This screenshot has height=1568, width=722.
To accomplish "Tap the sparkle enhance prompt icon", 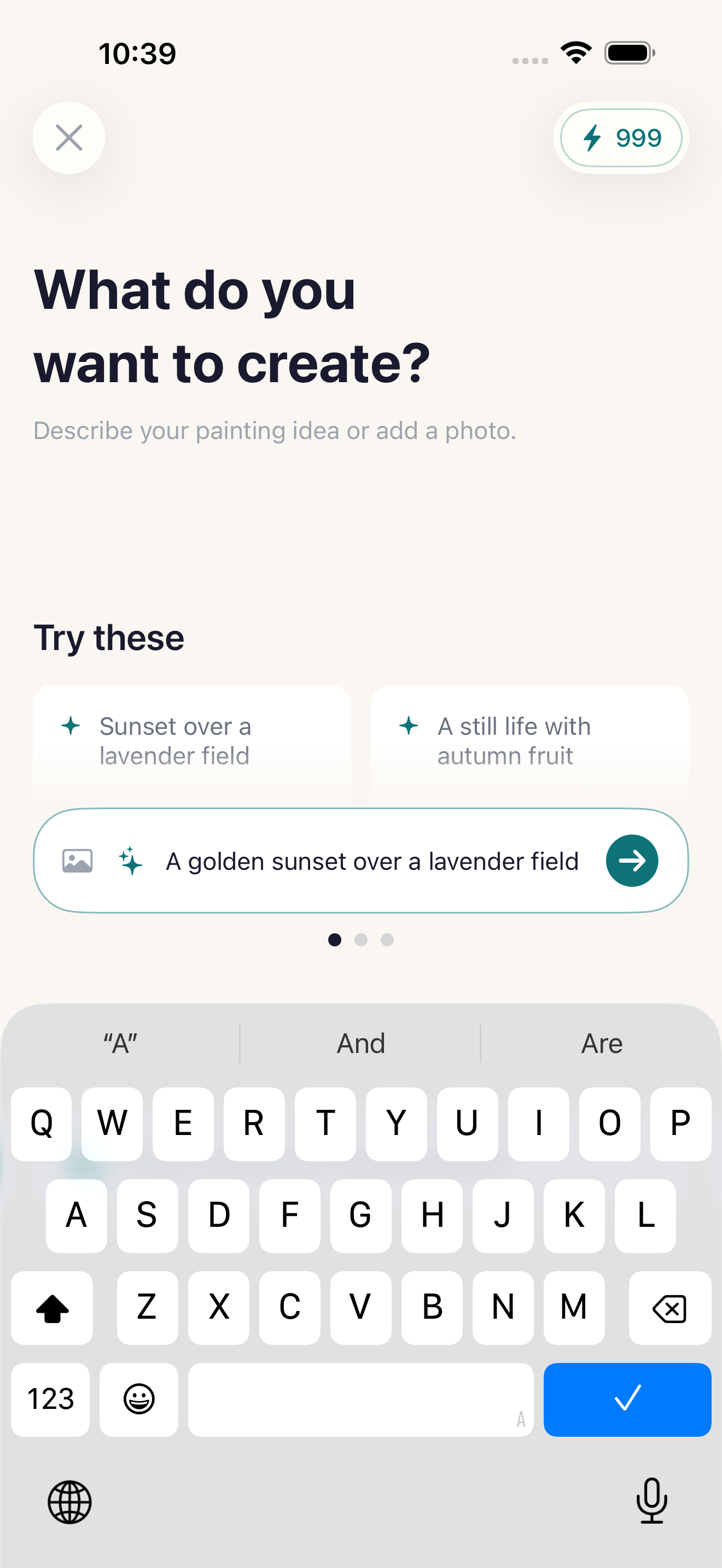I will click(x=131, y=861).
